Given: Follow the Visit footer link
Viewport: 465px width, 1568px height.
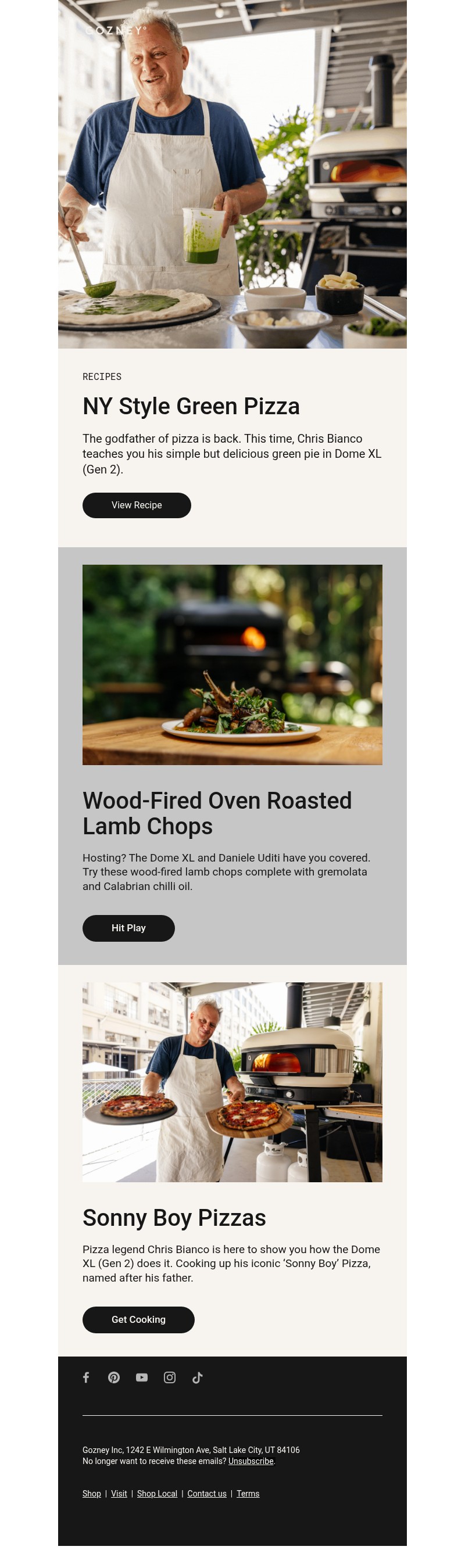Looking at the screenshot, I should [119, 1493].
